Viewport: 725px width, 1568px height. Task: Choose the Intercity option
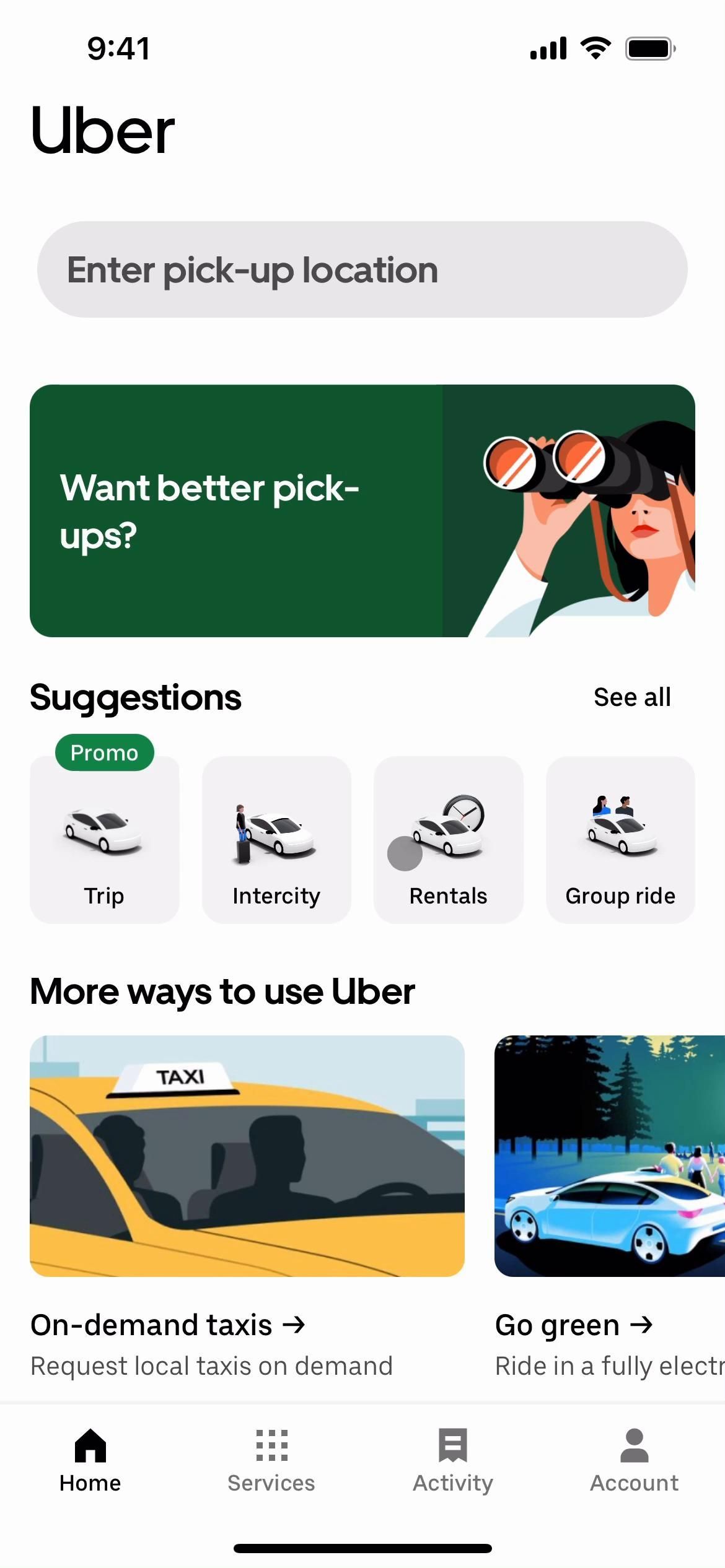(x=276, y=840)
